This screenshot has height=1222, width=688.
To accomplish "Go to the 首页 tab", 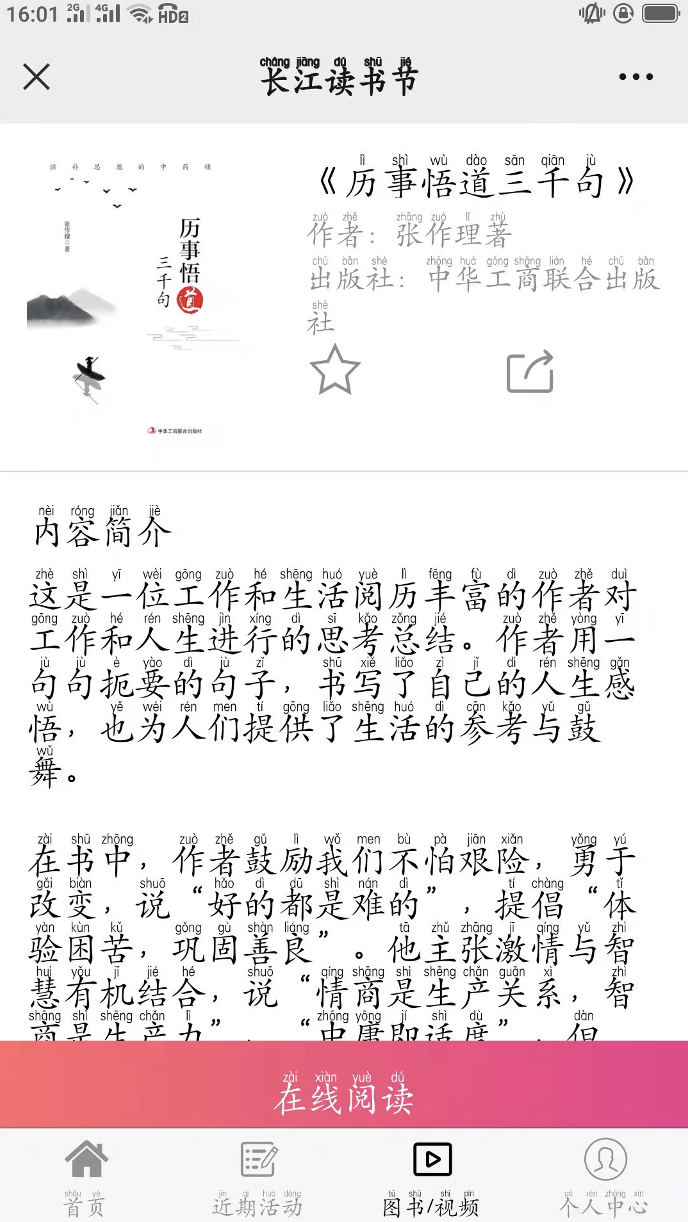I will pyautogui.click(x=86, y=1178).
